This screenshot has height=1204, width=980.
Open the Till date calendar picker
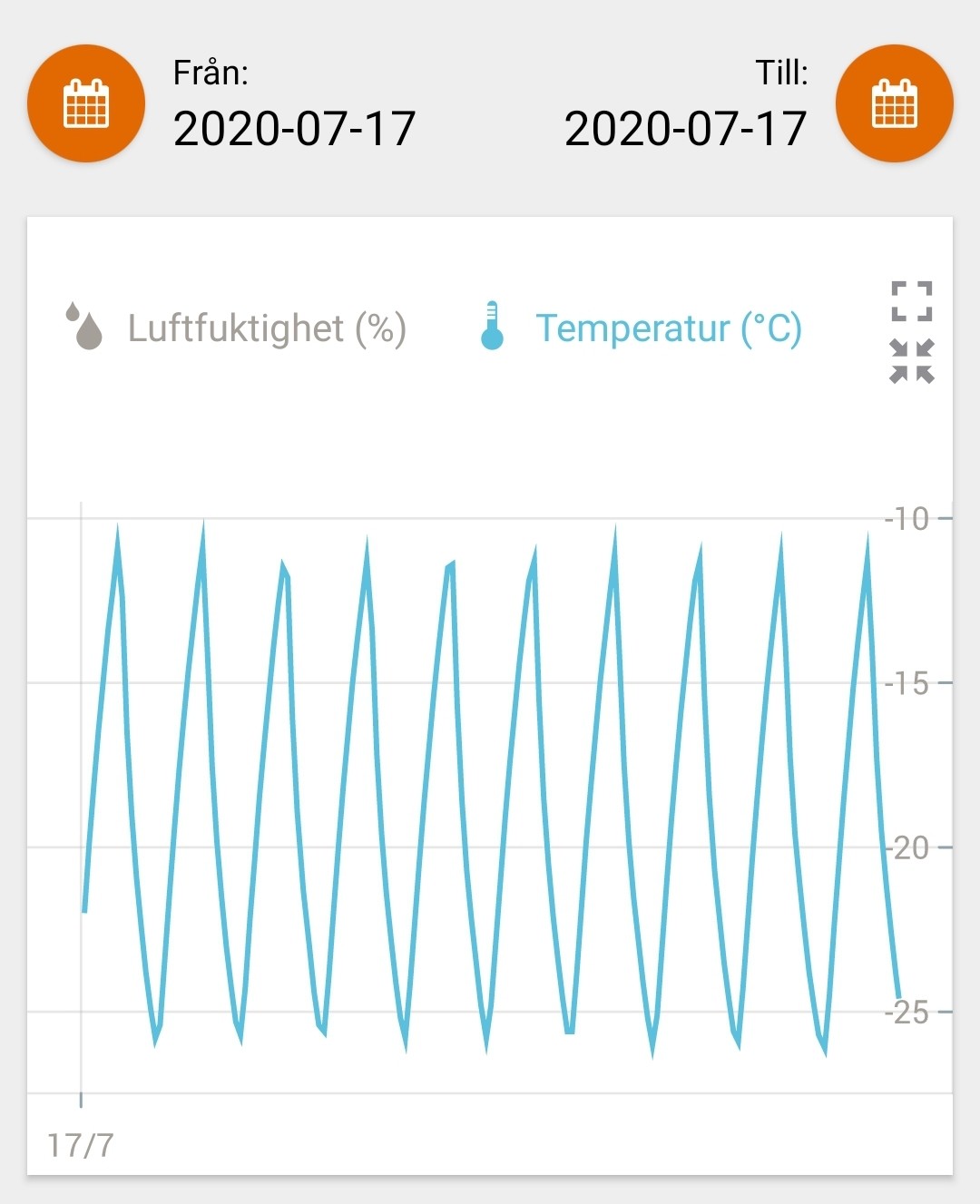pos(894,103)
